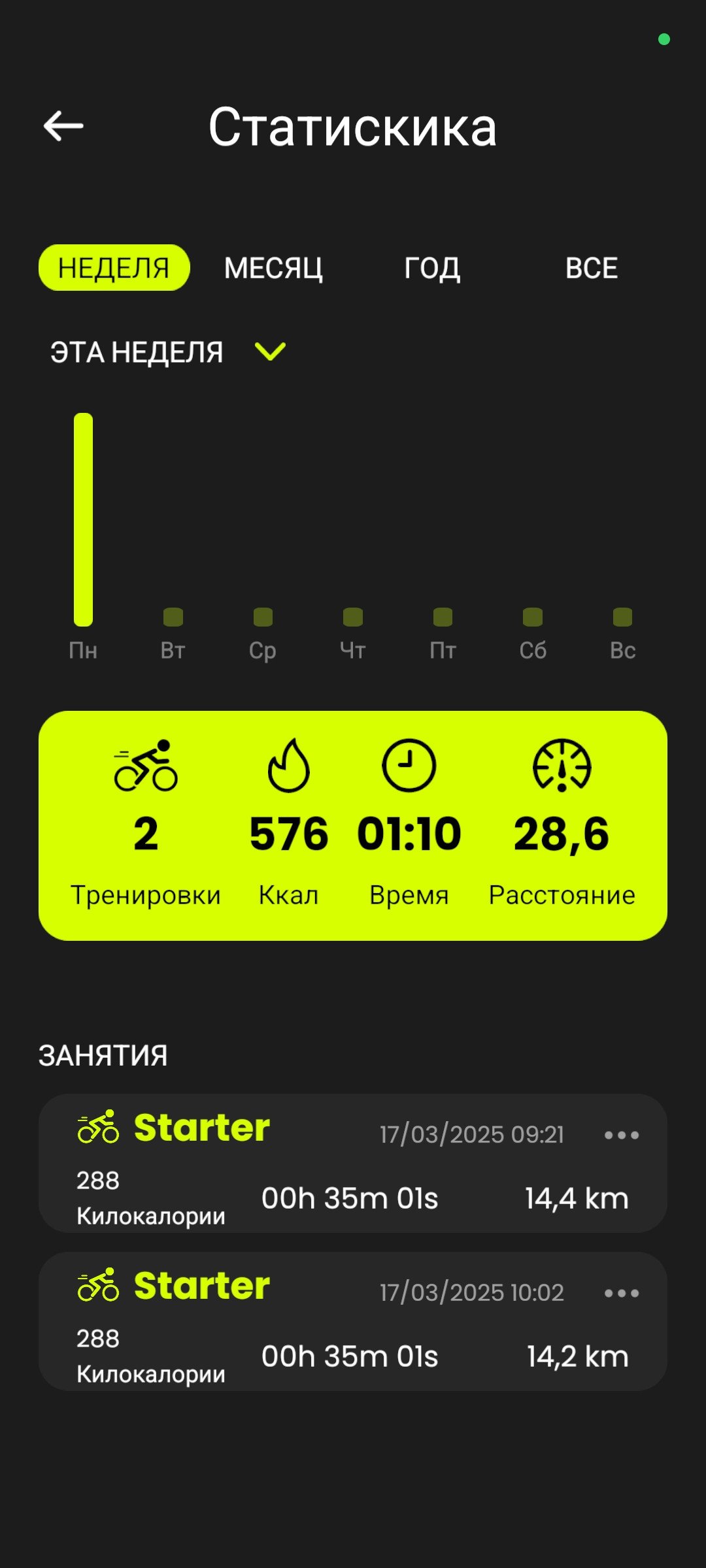The image size is (706, 1568).
Task: Open the Starter workout from 09:21
Action: tap(353, 1164)
